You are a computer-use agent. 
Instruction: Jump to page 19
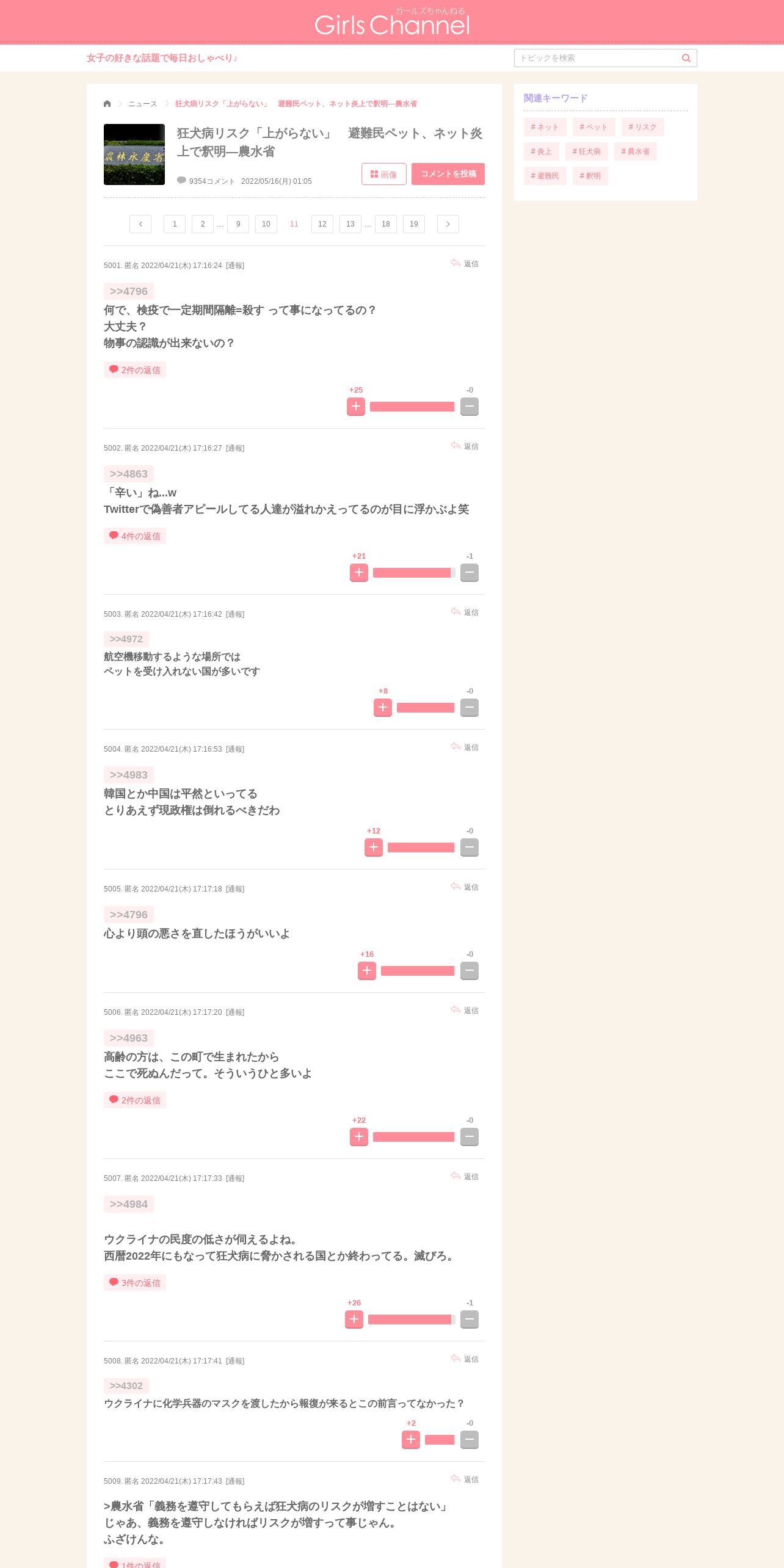(414, 224)
